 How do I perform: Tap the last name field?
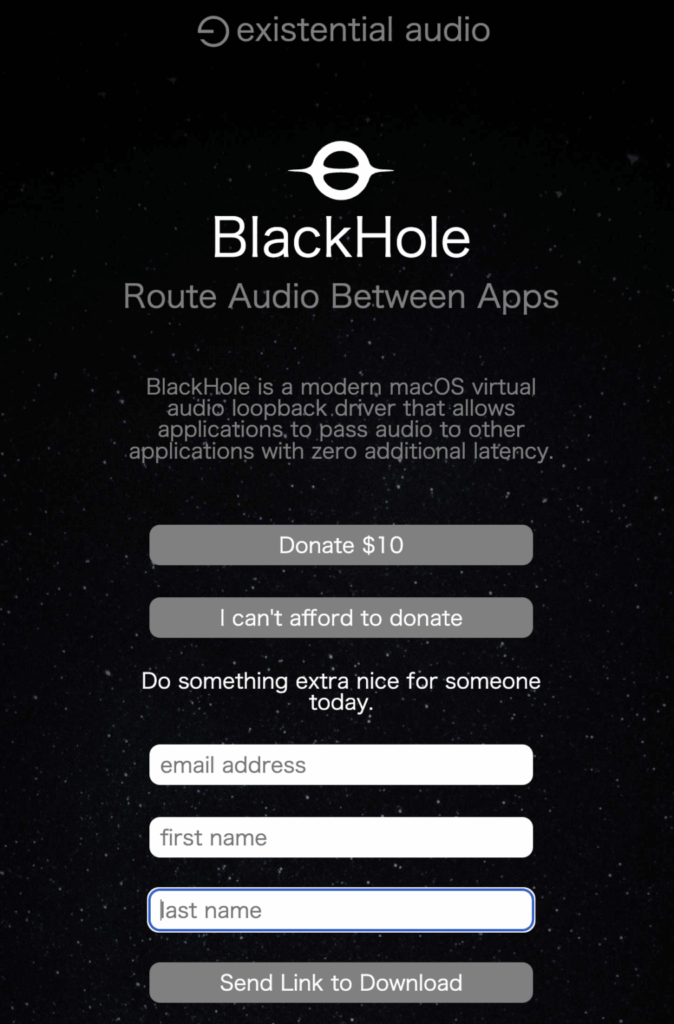pos(341,911)
